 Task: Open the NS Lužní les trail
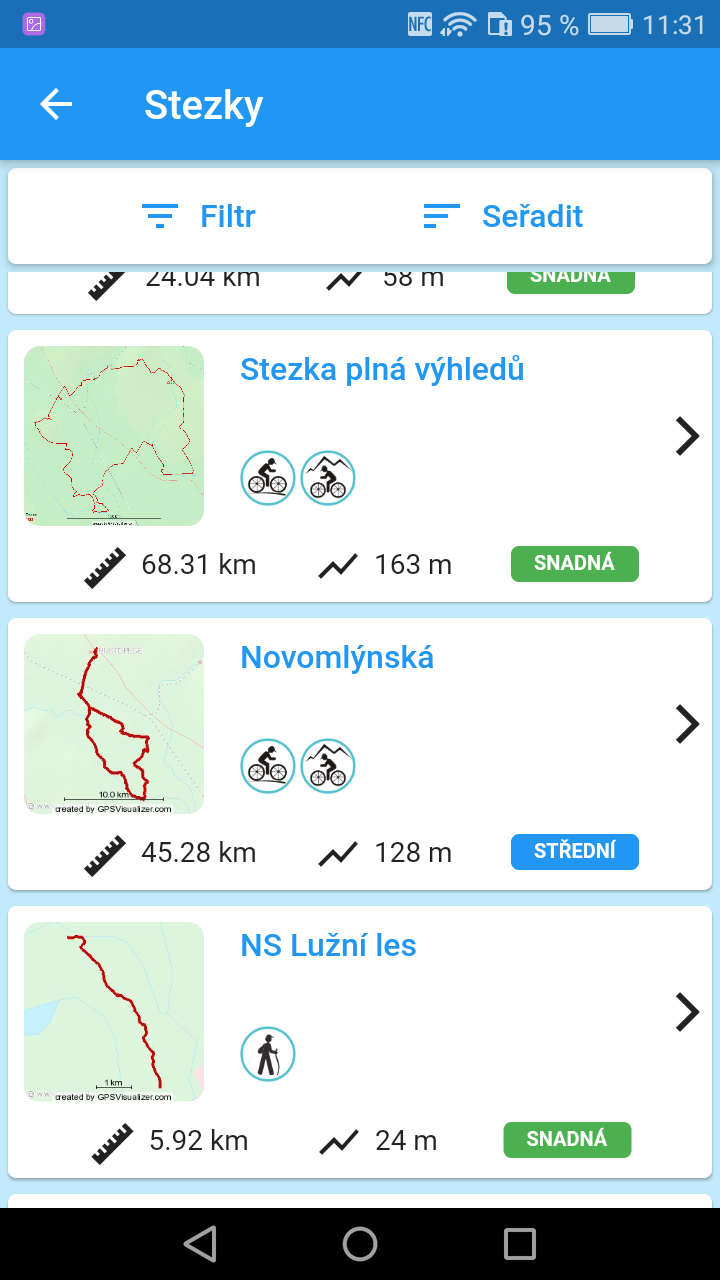click(x=328, y=946)
